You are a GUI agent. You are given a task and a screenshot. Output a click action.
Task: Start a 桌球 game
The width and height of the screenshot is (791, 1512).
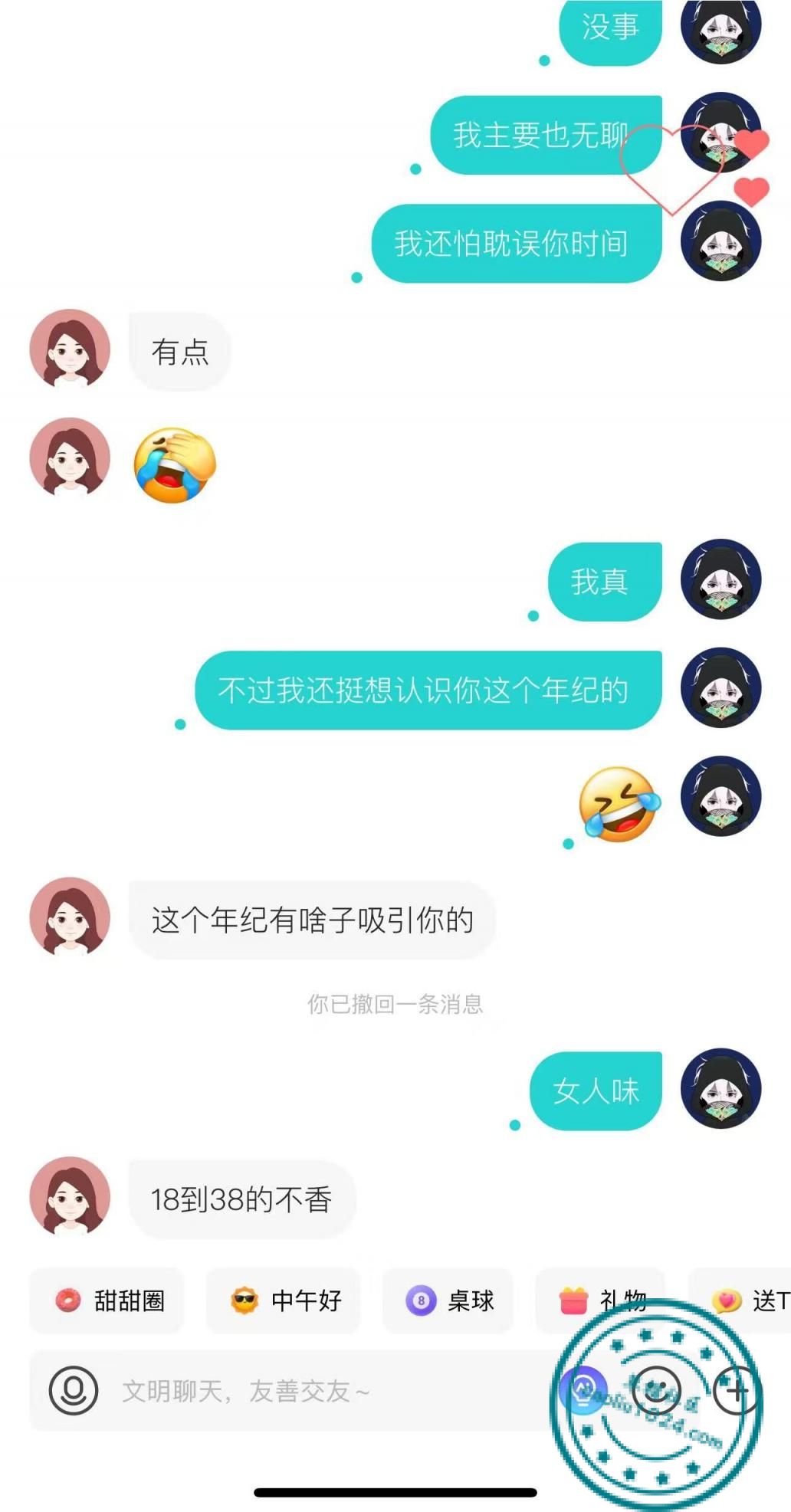pos(448,1300)
